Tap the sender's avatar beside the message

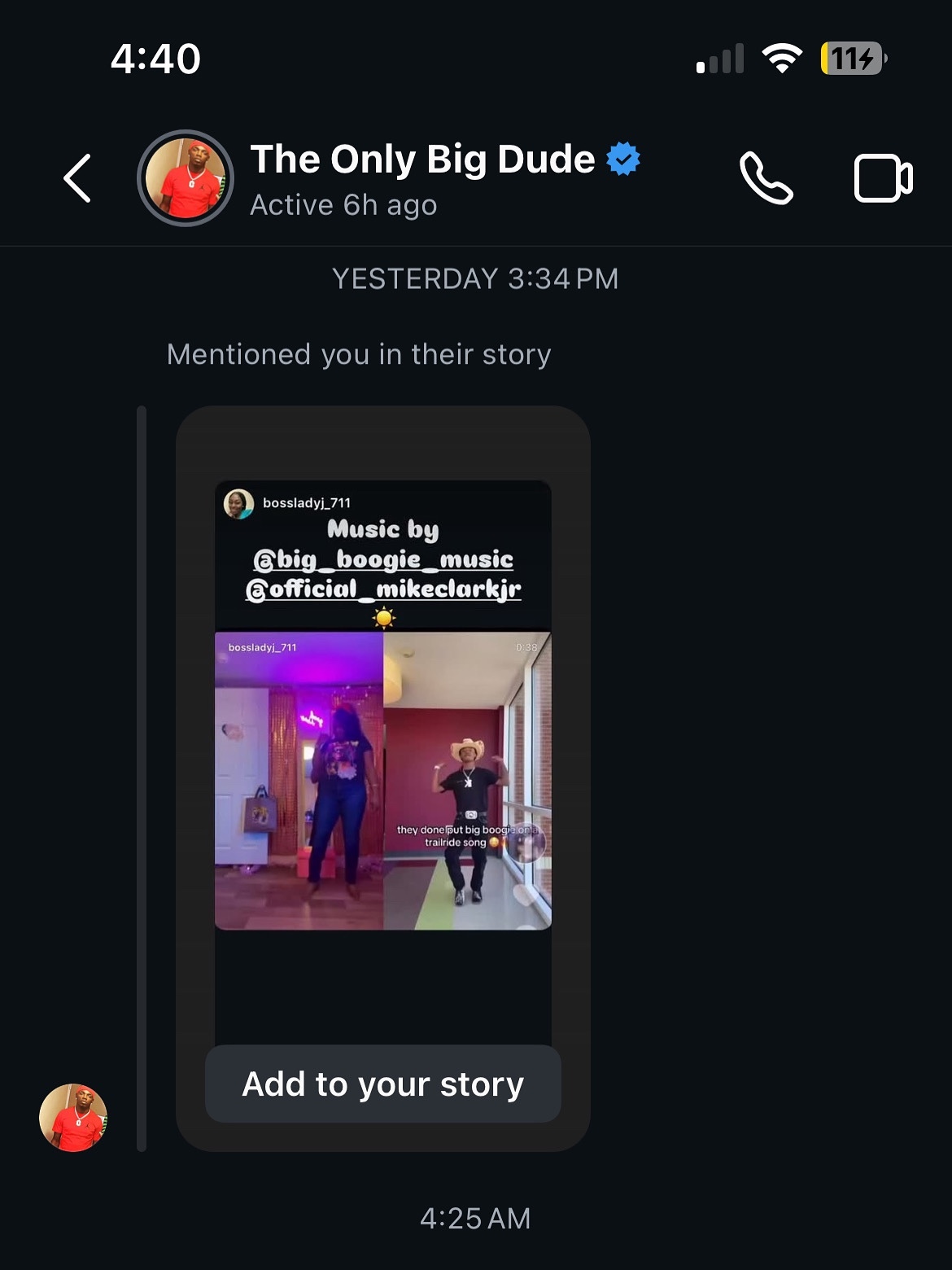tap(73, 1118)
